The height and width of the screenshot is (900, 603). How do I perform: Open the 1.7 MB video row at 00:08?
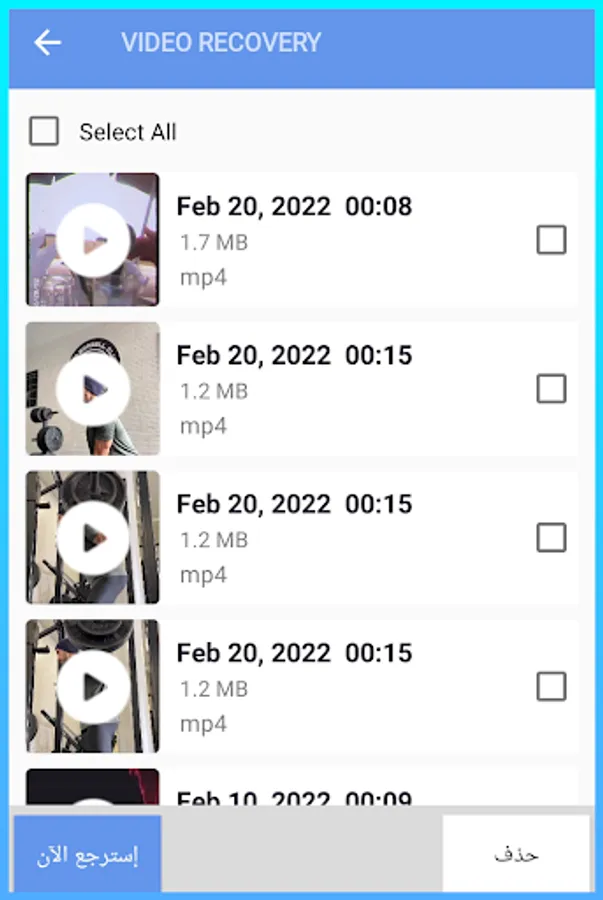[x=301, y=239]
